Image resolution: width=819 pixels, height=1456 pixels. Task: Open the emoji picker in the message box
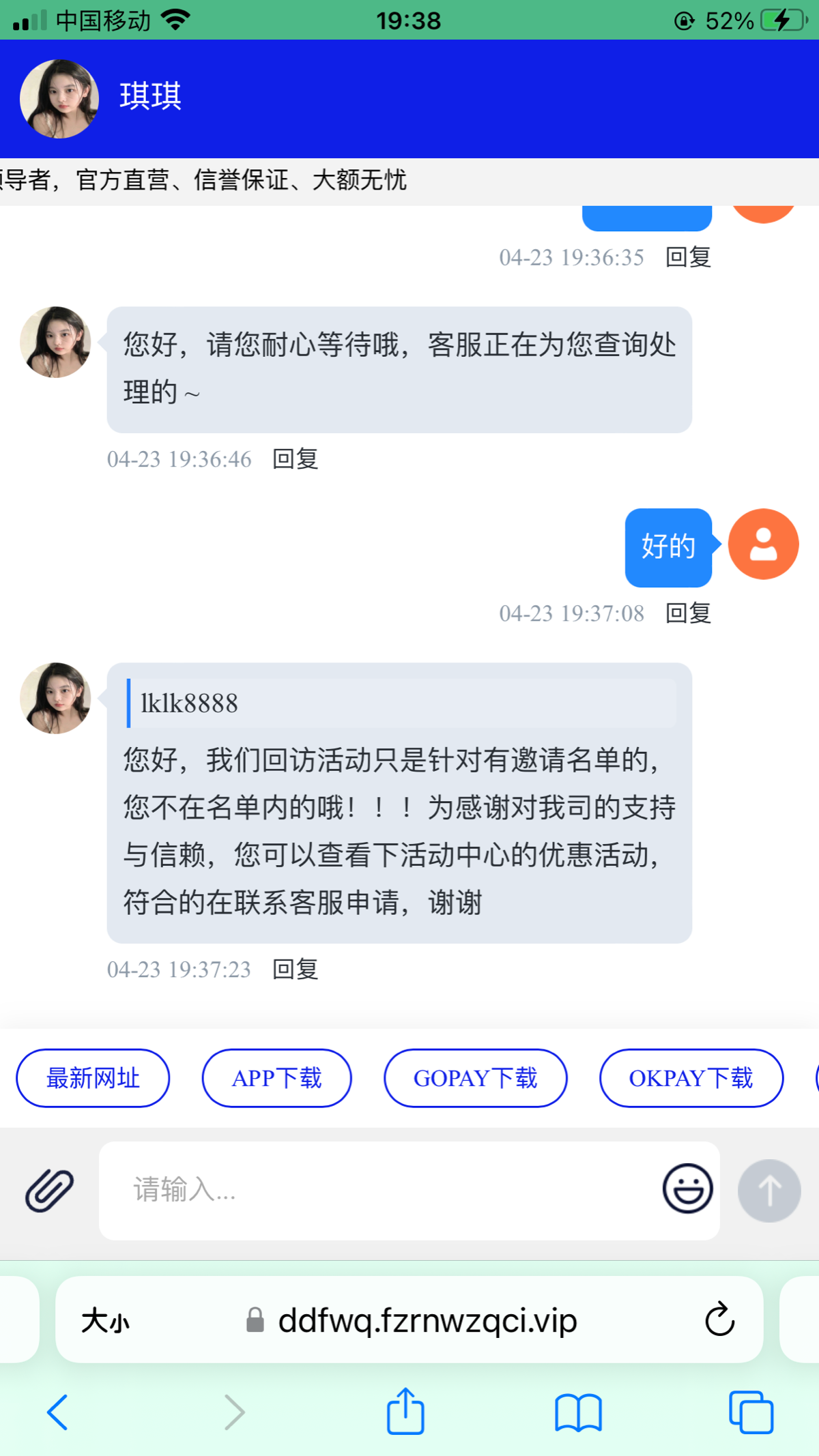[x=687, y=1189]
